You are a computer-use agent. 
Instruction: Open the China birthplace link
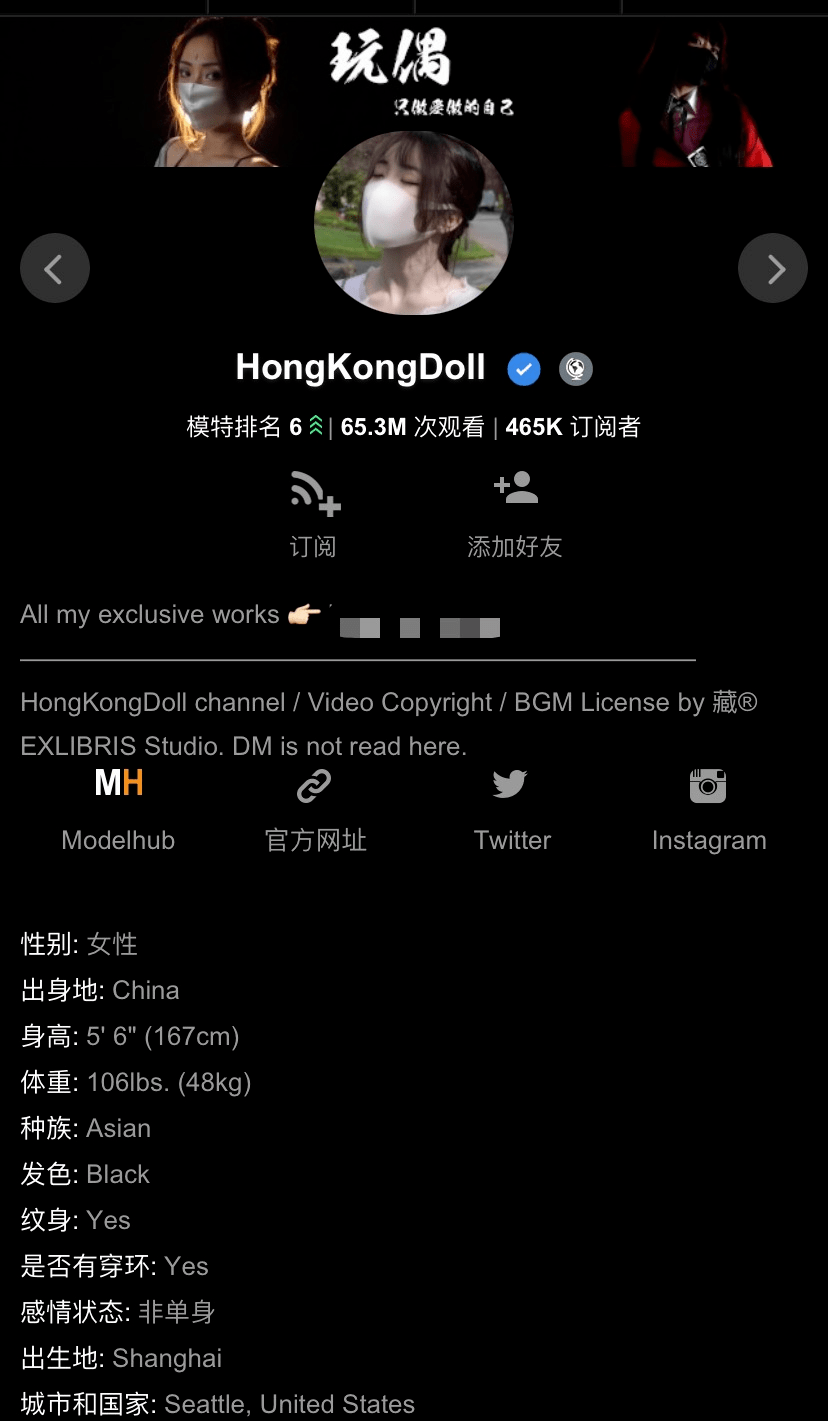[x=145, y=990]
